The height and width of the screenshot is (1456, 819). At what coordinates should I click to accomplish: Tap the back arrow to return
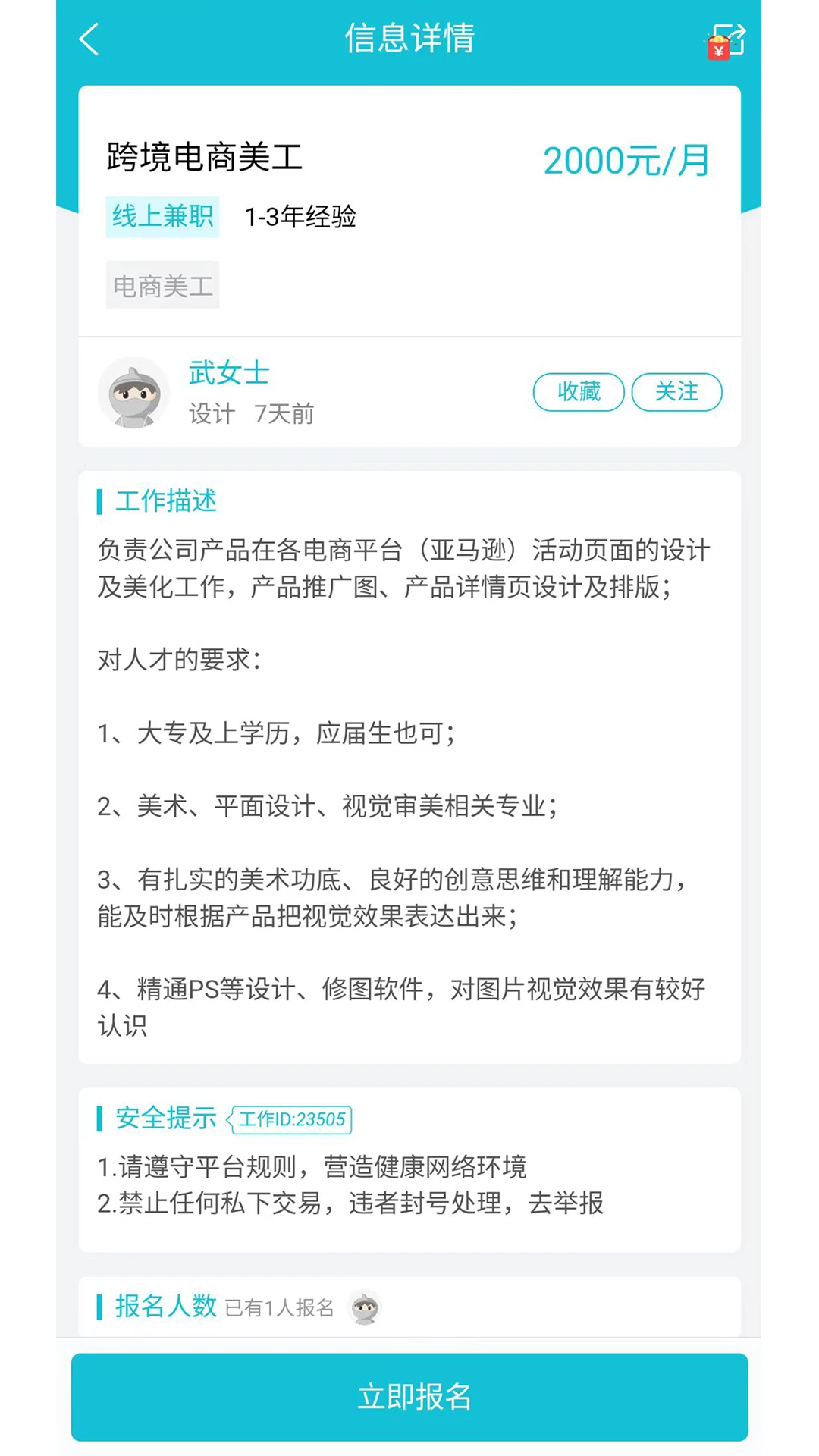tap(89, 39)
